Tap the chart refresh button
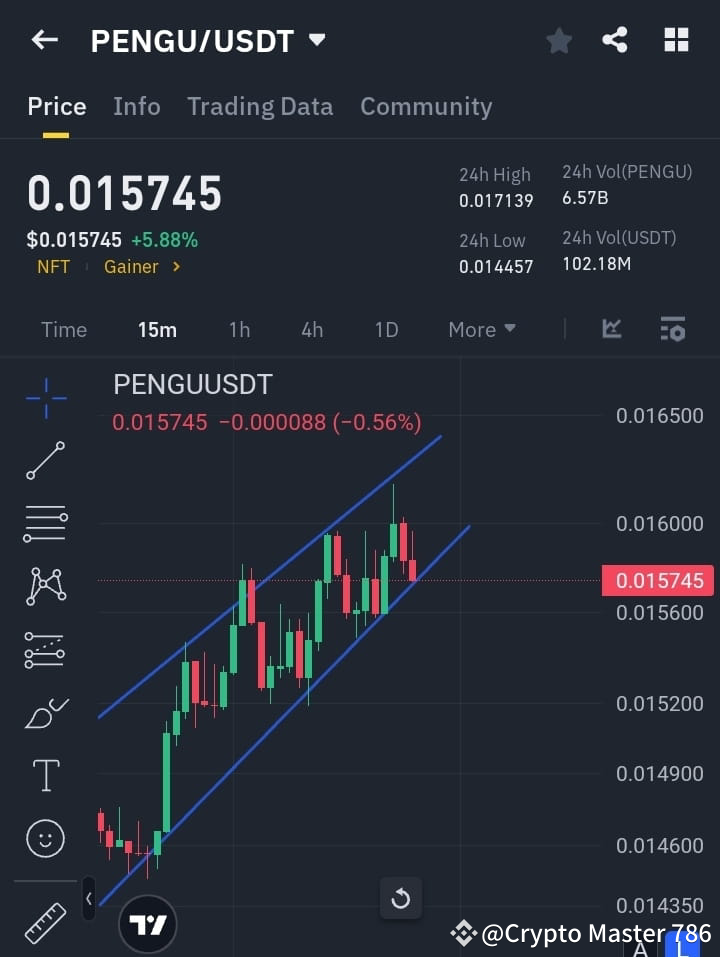 pos(401,899)
